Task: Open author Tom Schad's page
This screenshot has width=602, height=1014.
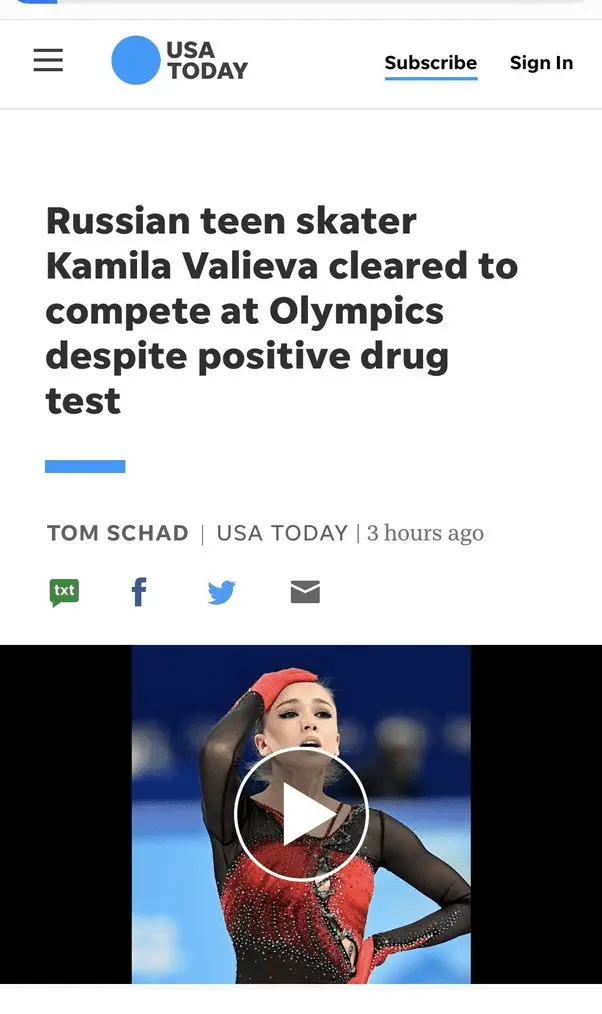Action: pyautogui.click(x=118, y=533)
